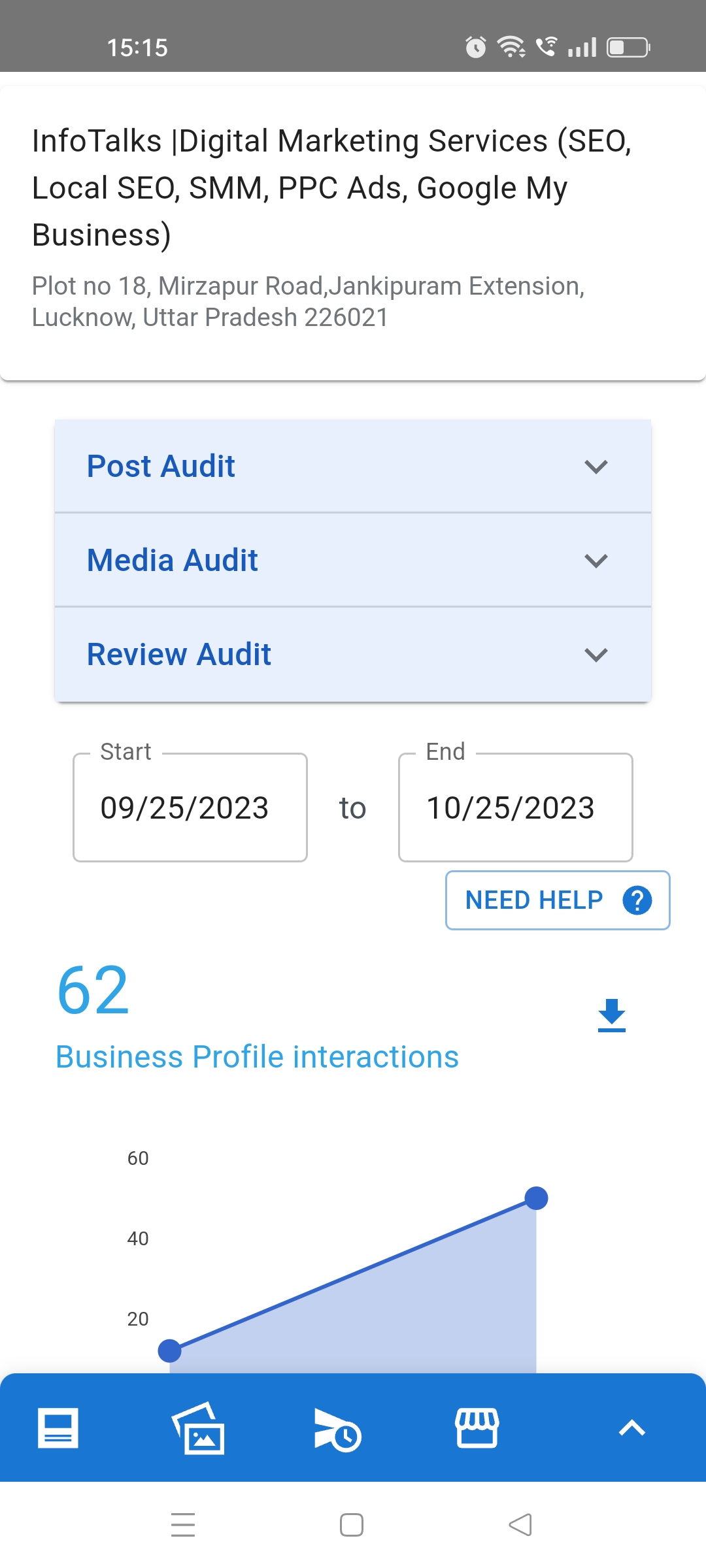706x1568 pixels.
Task: Open the media gallery icon in bottom bar
Action: pyautogui.click(x=199, y=1428)
